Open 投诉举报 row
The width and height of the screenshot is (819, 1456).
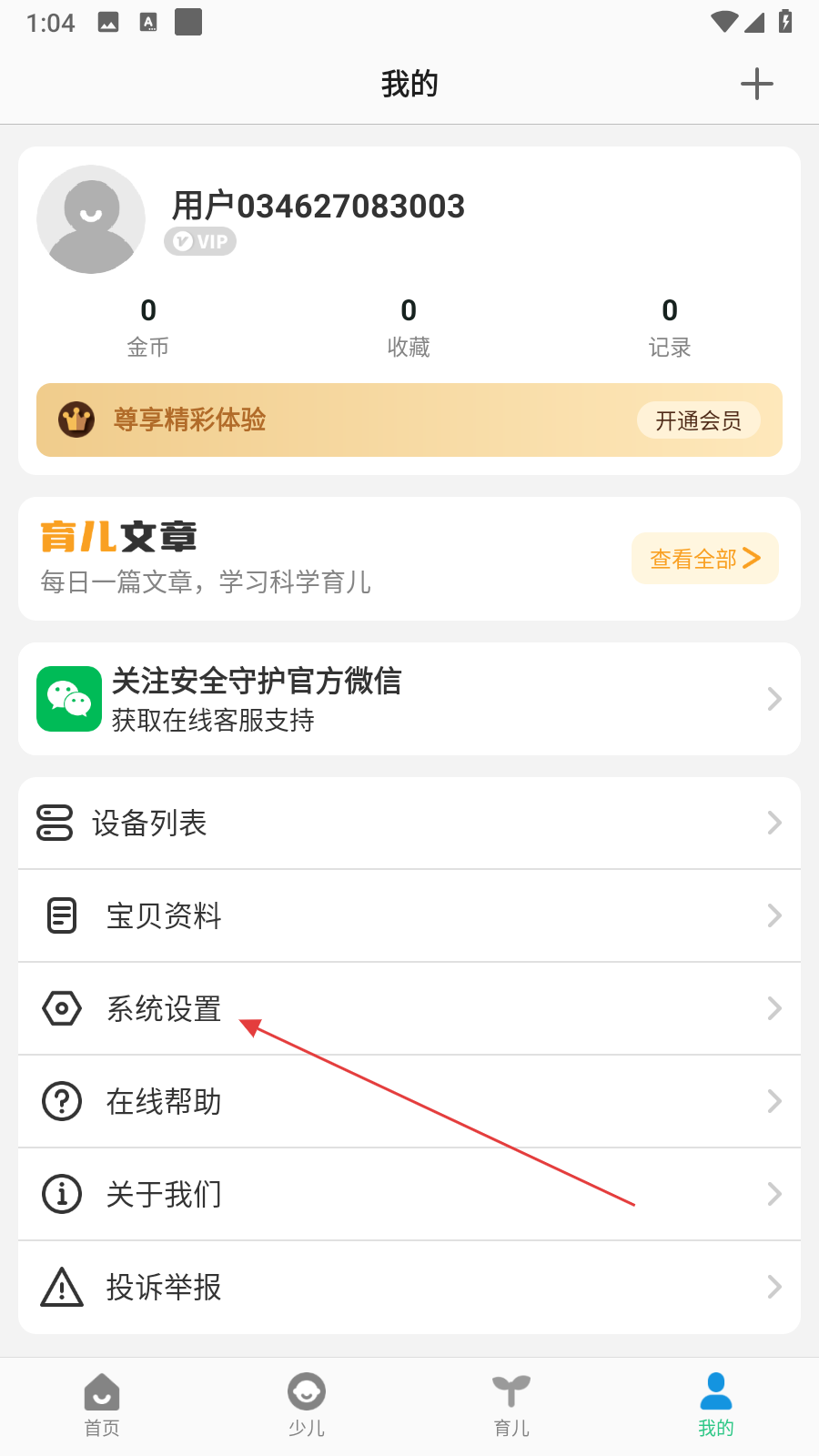(x=409, y=1288)
